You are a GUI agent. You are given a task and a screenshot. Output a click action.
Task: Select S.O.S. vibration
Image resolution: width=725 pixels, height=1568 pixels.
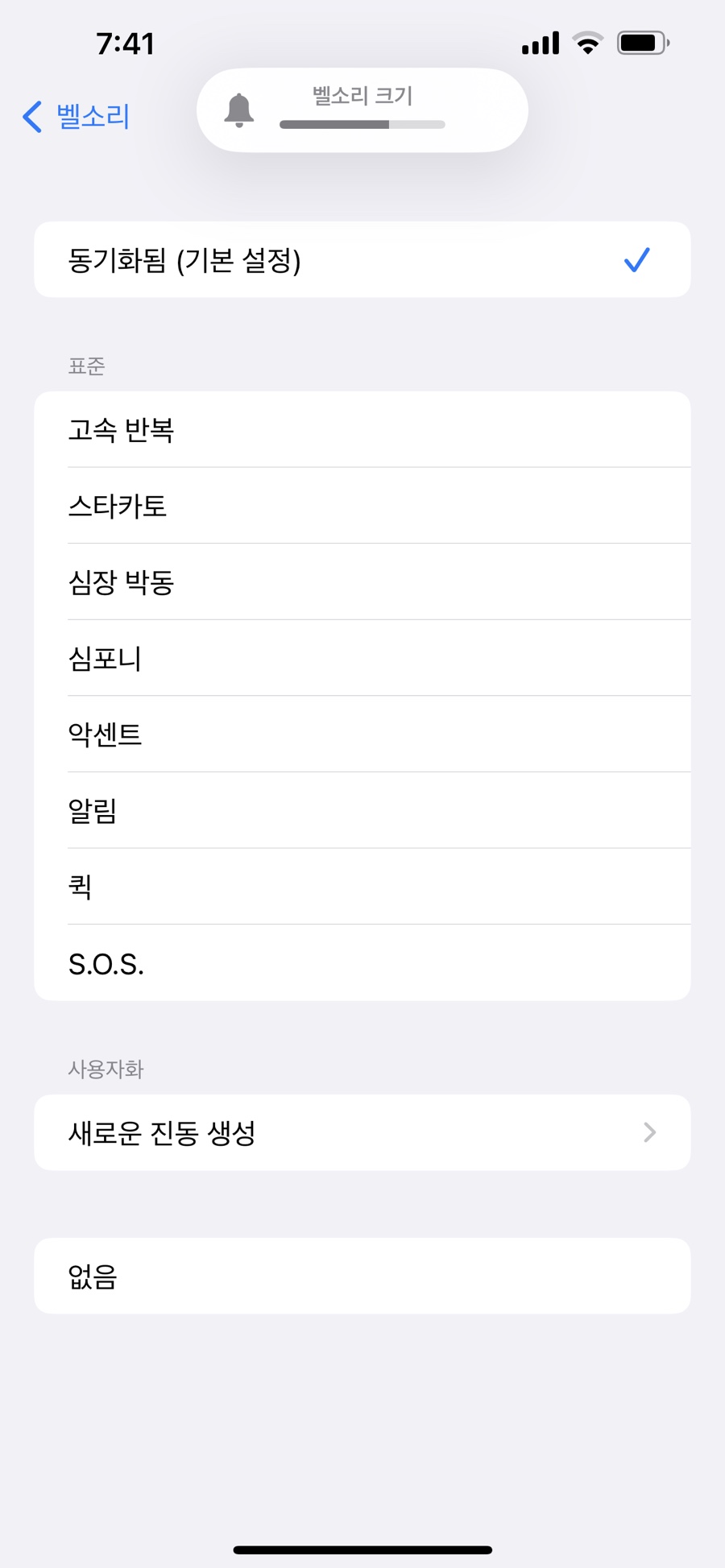[362, 962]
